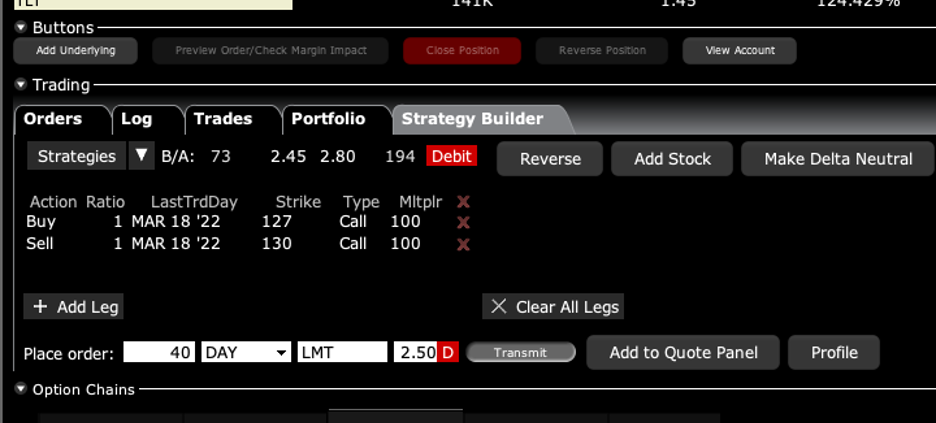Switch to the Orders tab
The height and width of the screenshot is (423, 936).
click(53, 119)
